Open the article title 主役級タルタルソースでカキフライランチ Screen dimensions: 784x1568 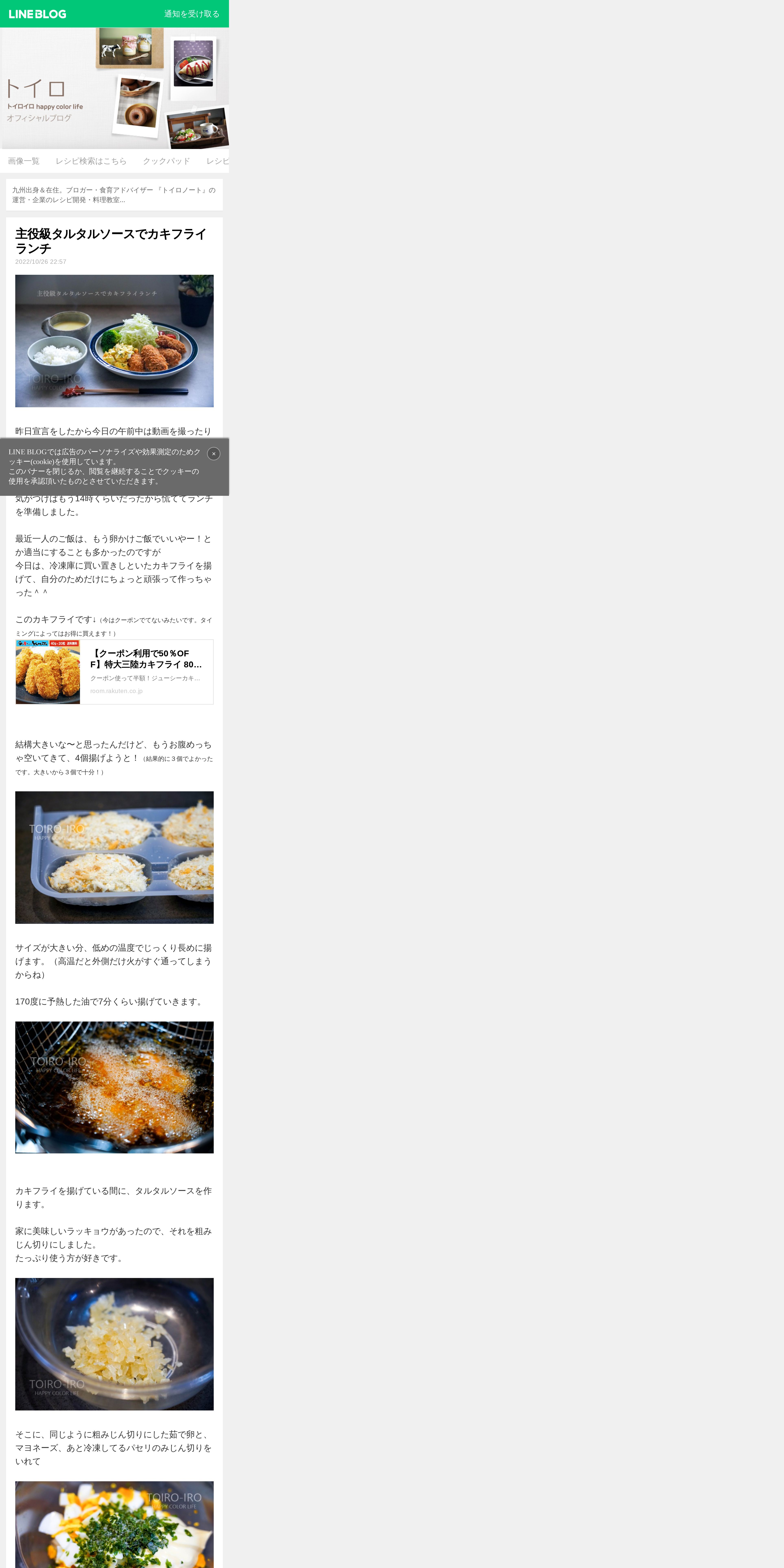tap(111, 241)
